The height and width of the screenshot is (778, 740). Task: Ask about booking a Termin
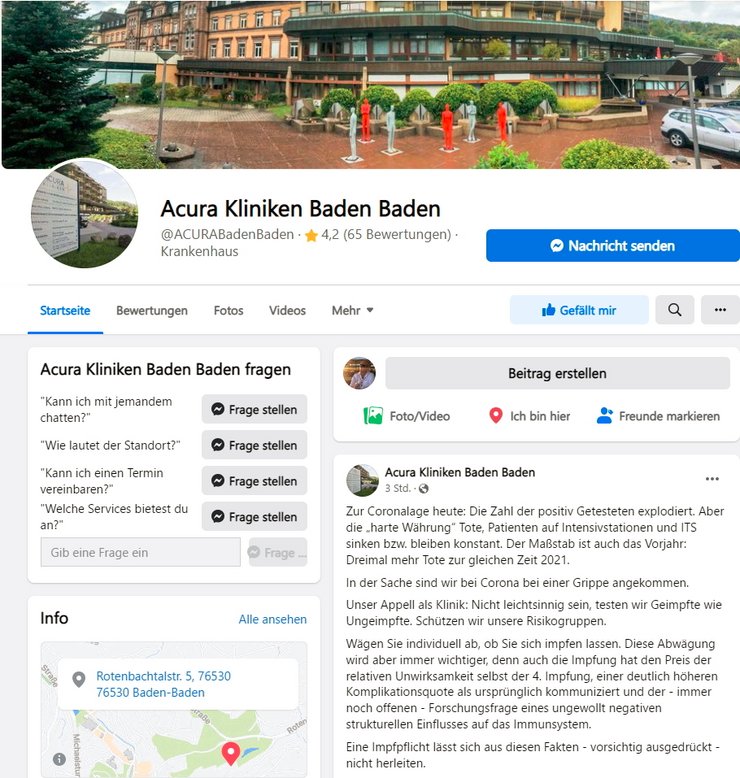click(x=254, y=481)
